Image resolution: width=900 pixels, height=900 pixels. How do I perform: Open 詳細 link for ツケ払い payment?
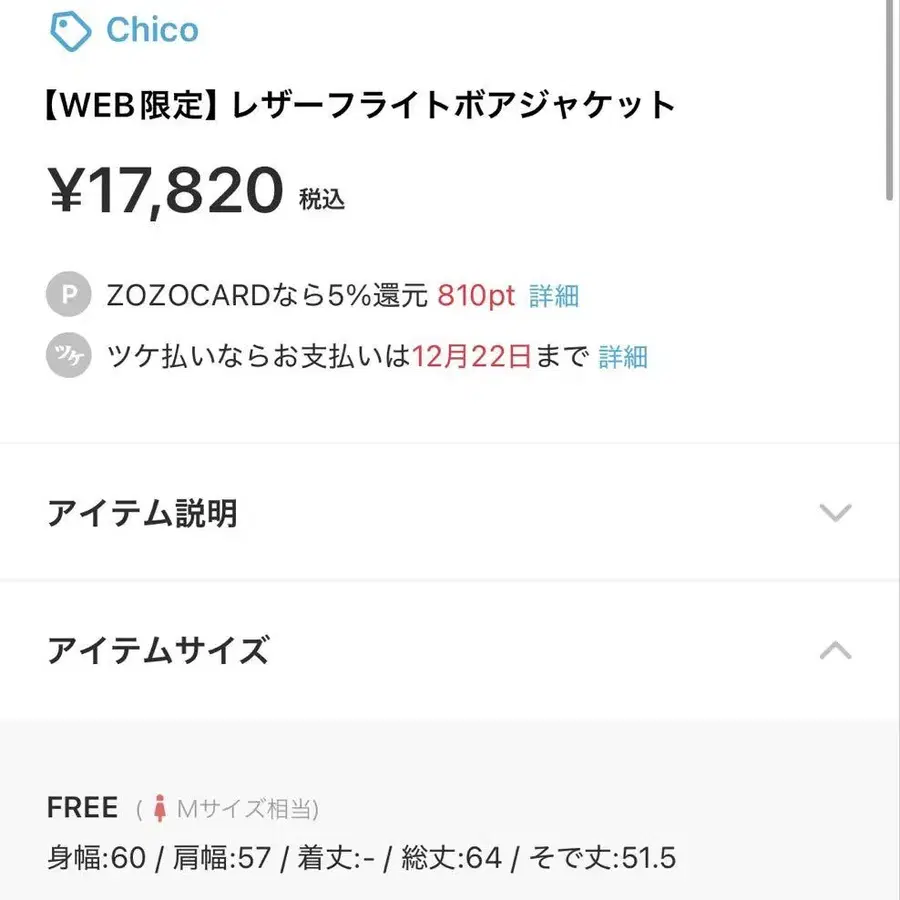623,356
